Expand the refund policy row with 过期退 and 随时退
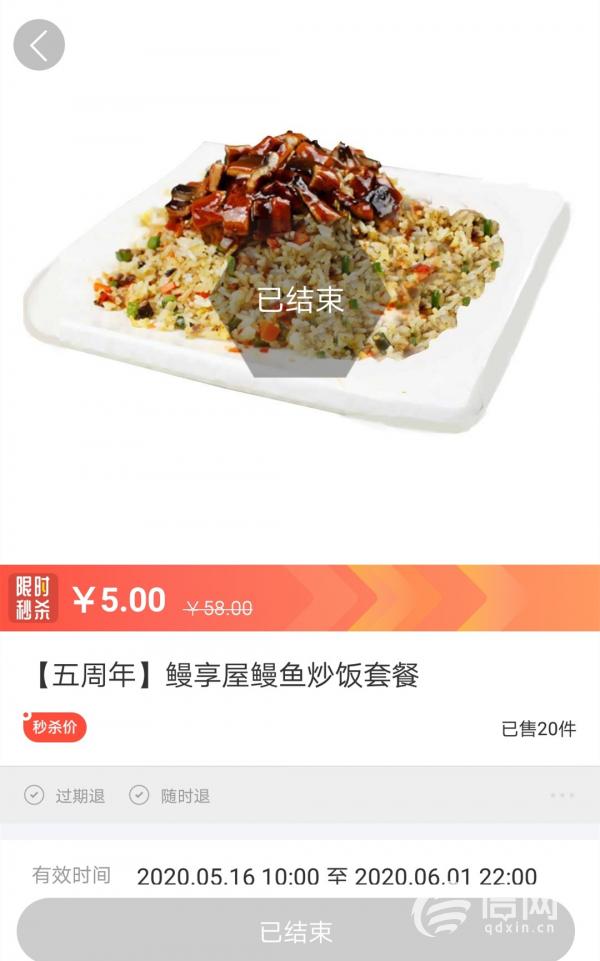The width and height of the screenshot is (600, 961). tap(562, 796)
